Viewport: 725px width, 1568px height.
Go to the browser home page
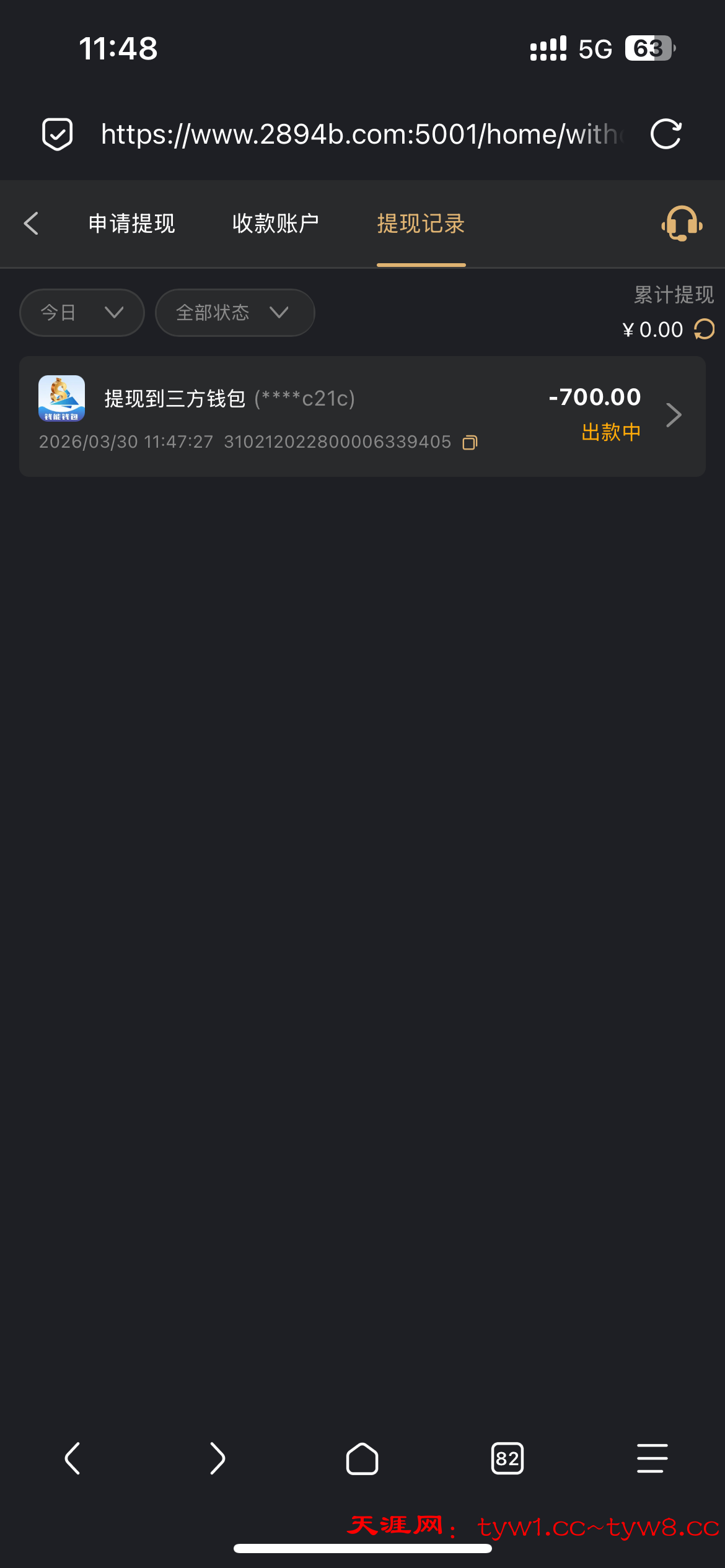(x=362, y=1458)
